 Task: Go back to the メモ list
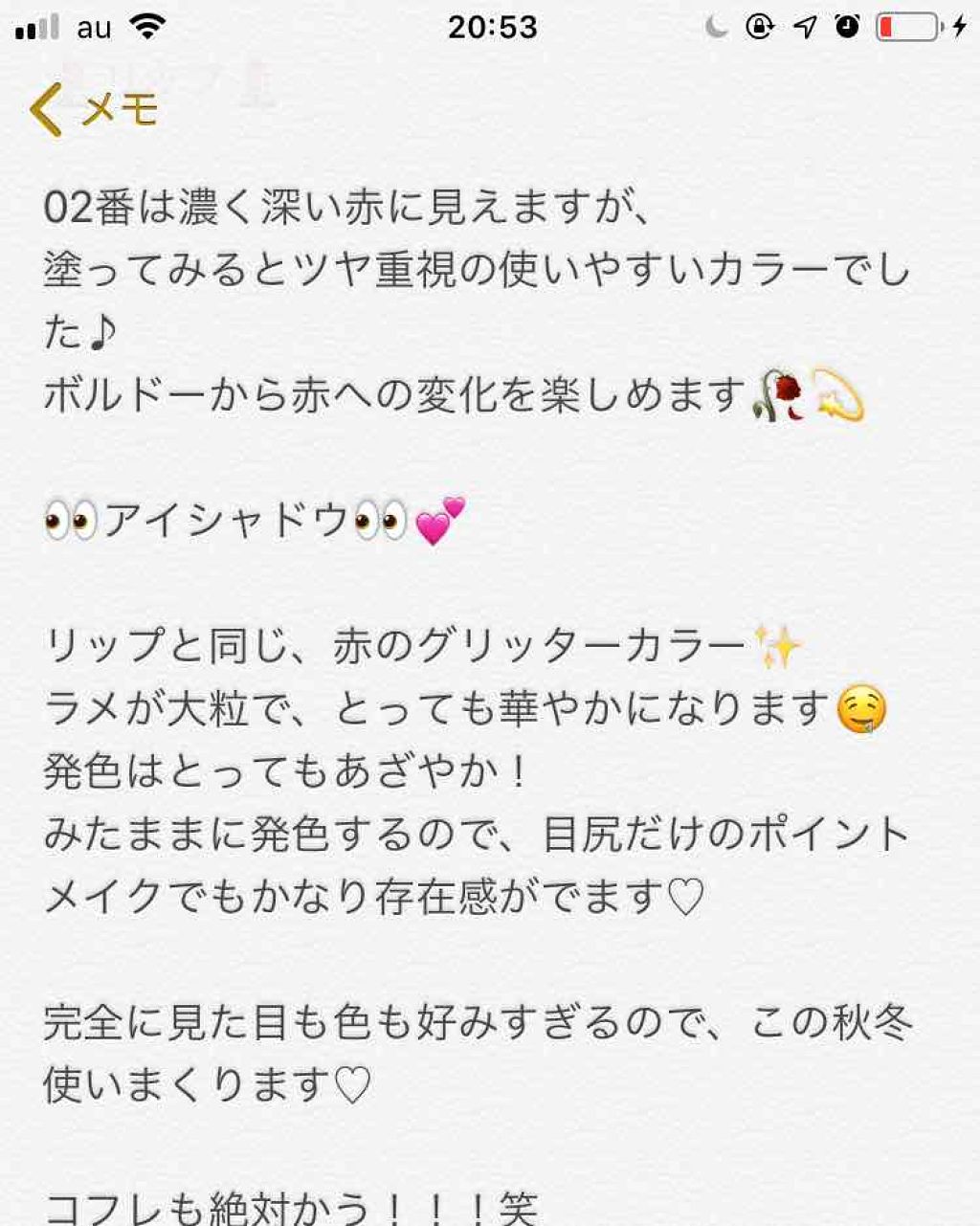pos(93,109)
